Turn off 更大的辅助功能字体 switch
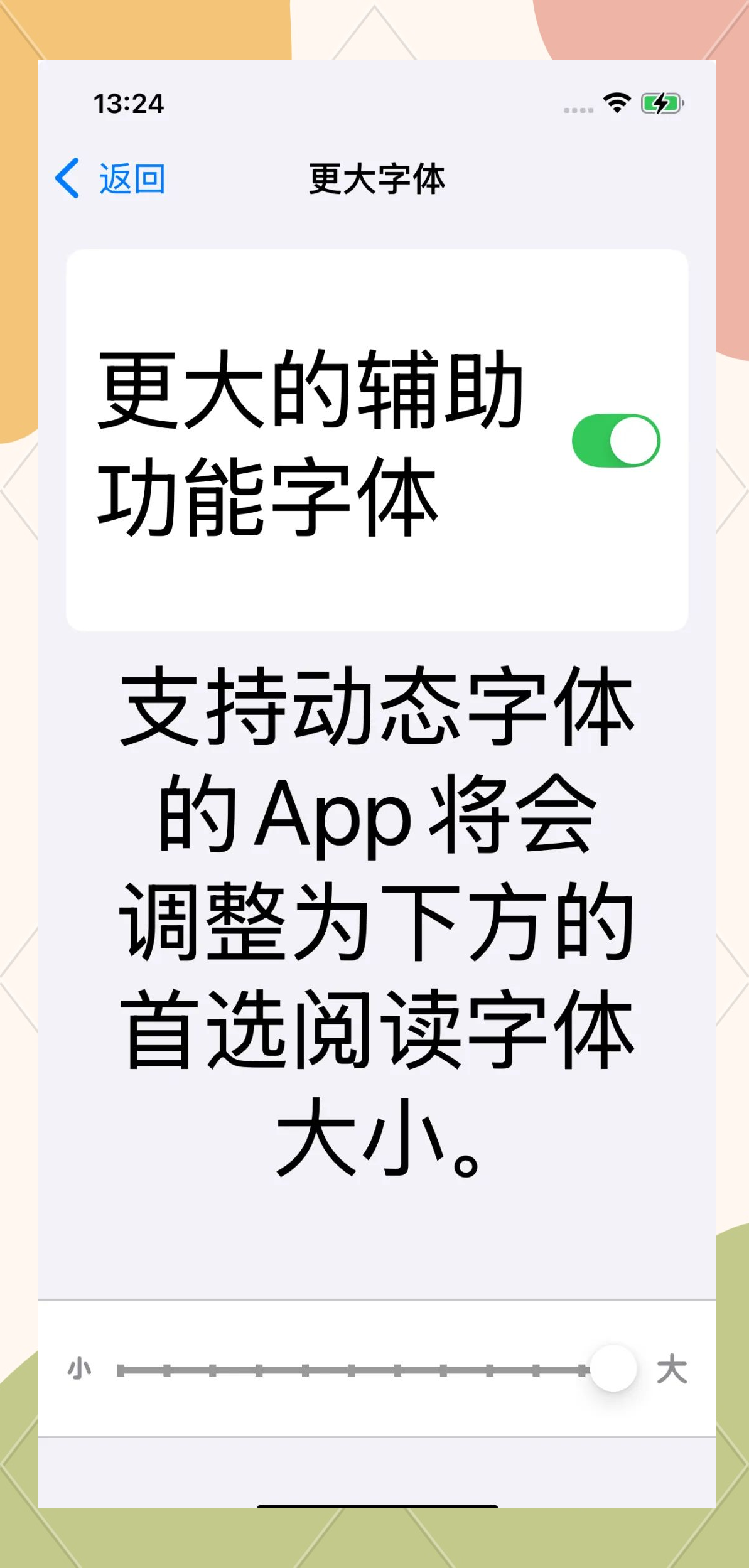749x1568 pixels. (x=615, y=441)
